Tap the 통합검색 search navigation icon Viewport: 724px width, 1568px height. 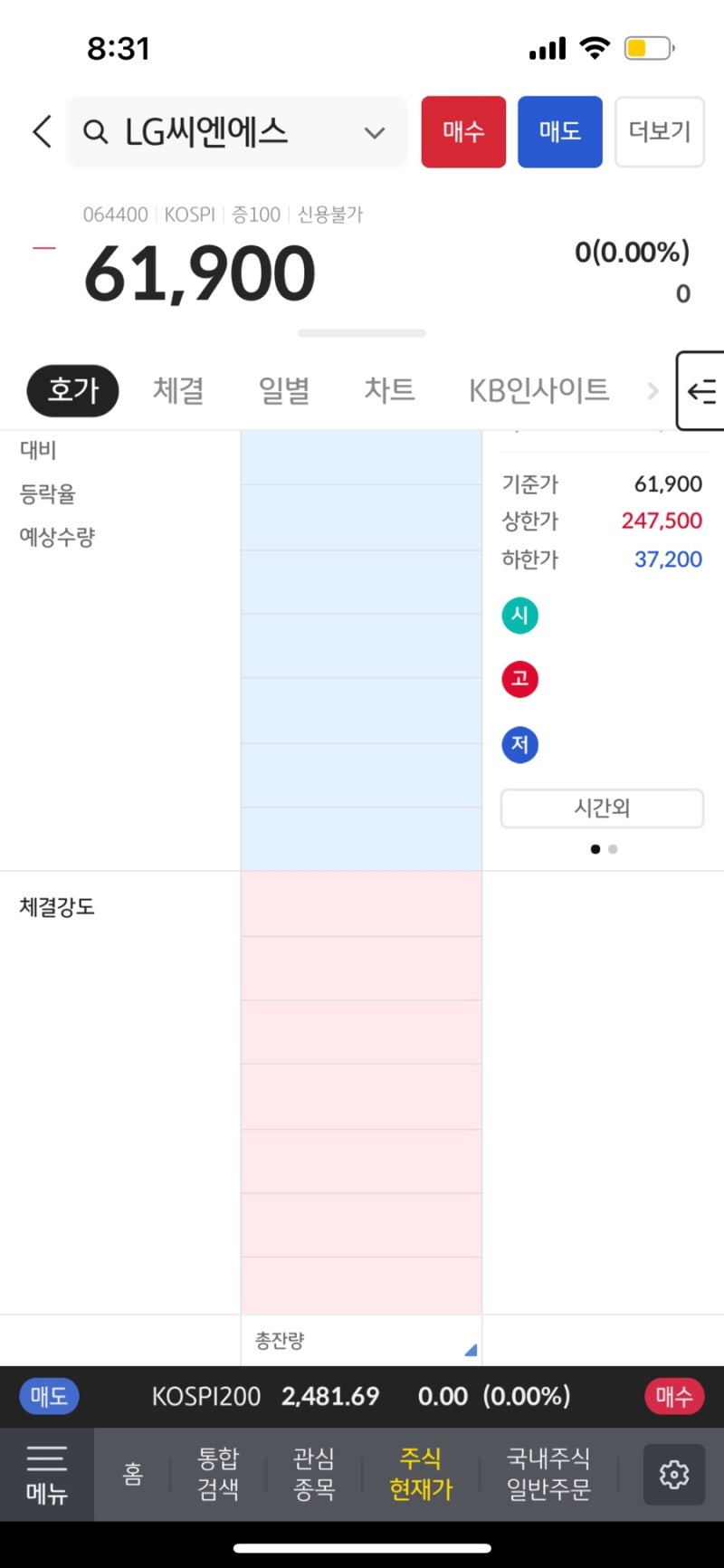pyautogui.click(x=217, y=1473)
